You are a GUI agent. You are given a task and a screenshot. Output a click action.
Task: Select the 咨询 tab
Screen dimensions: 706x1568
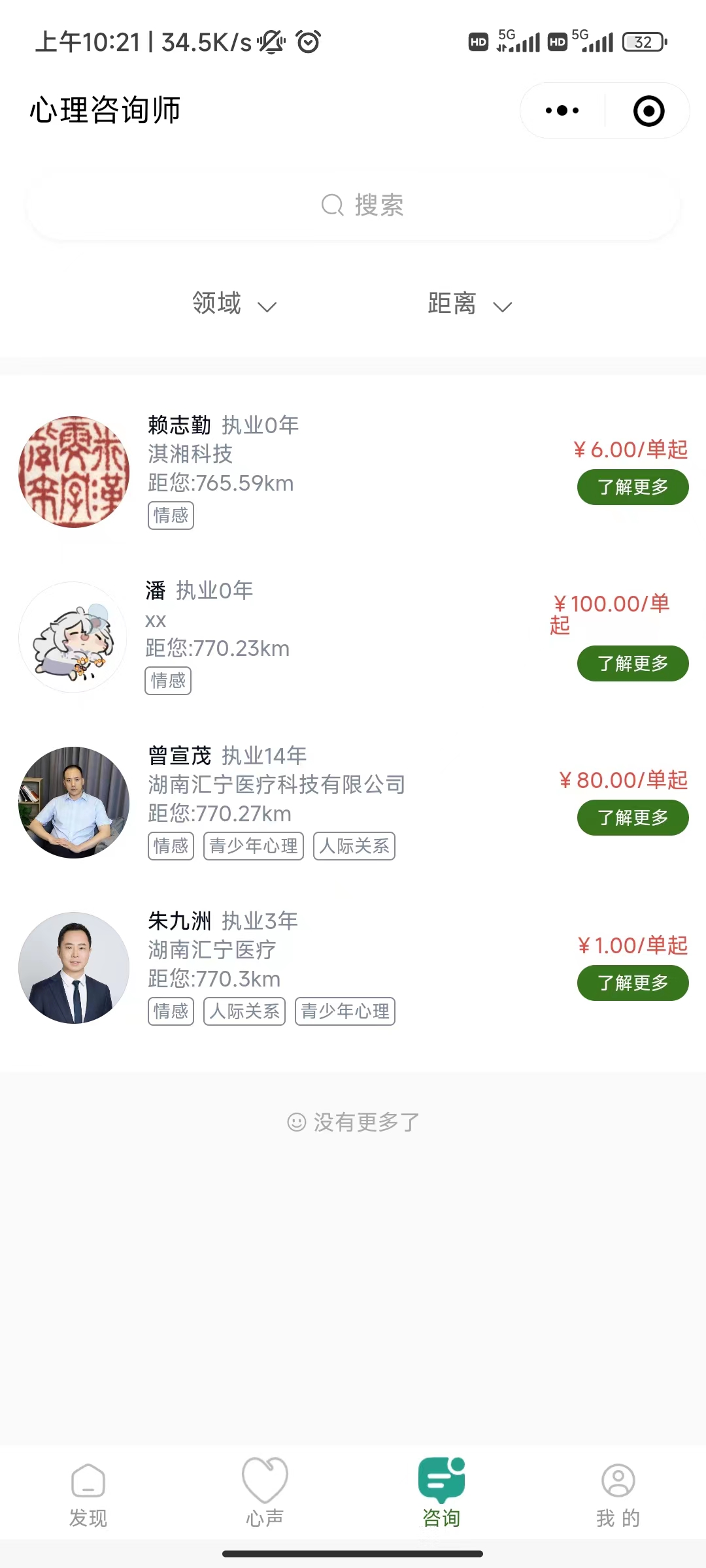pyautogui.click(x=441, y=1493)
